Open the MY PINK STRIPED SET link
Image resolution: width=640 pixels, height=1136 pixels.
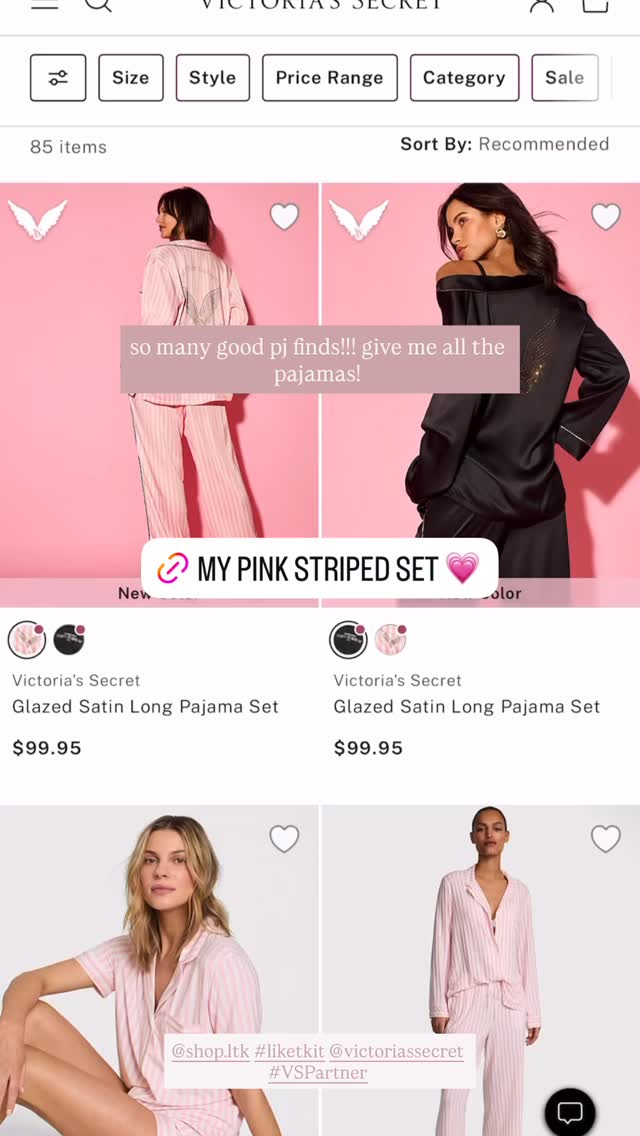pyautogui.click(x=319, y=569)
